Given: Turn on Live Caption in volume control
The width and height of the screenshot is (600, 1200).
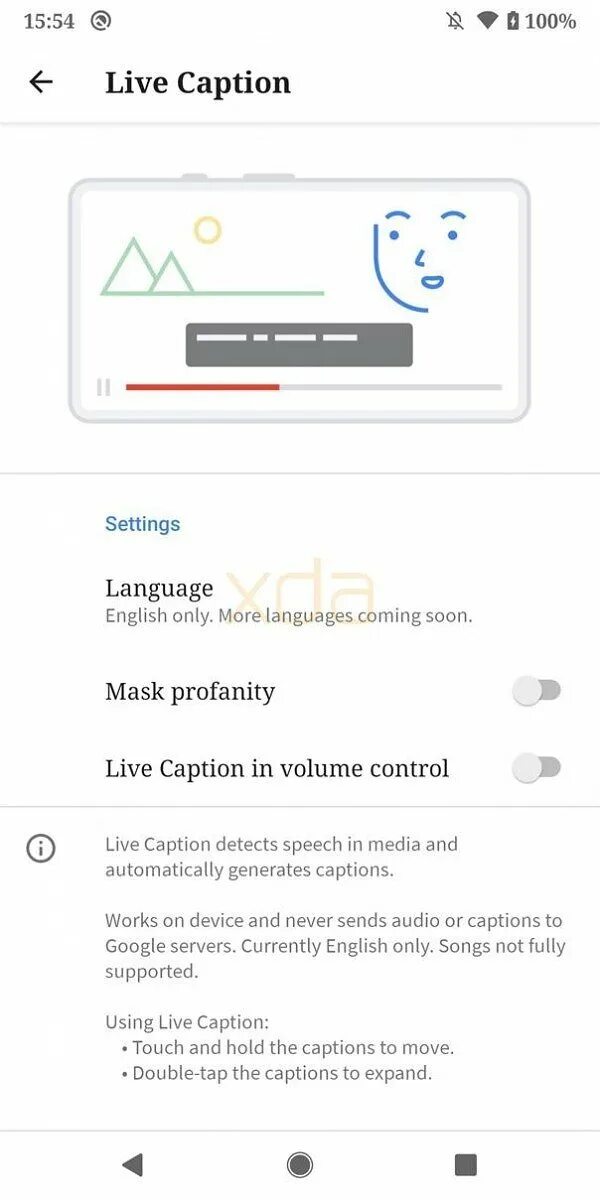Looking at the screenshot, I should [x=537, y=768].
